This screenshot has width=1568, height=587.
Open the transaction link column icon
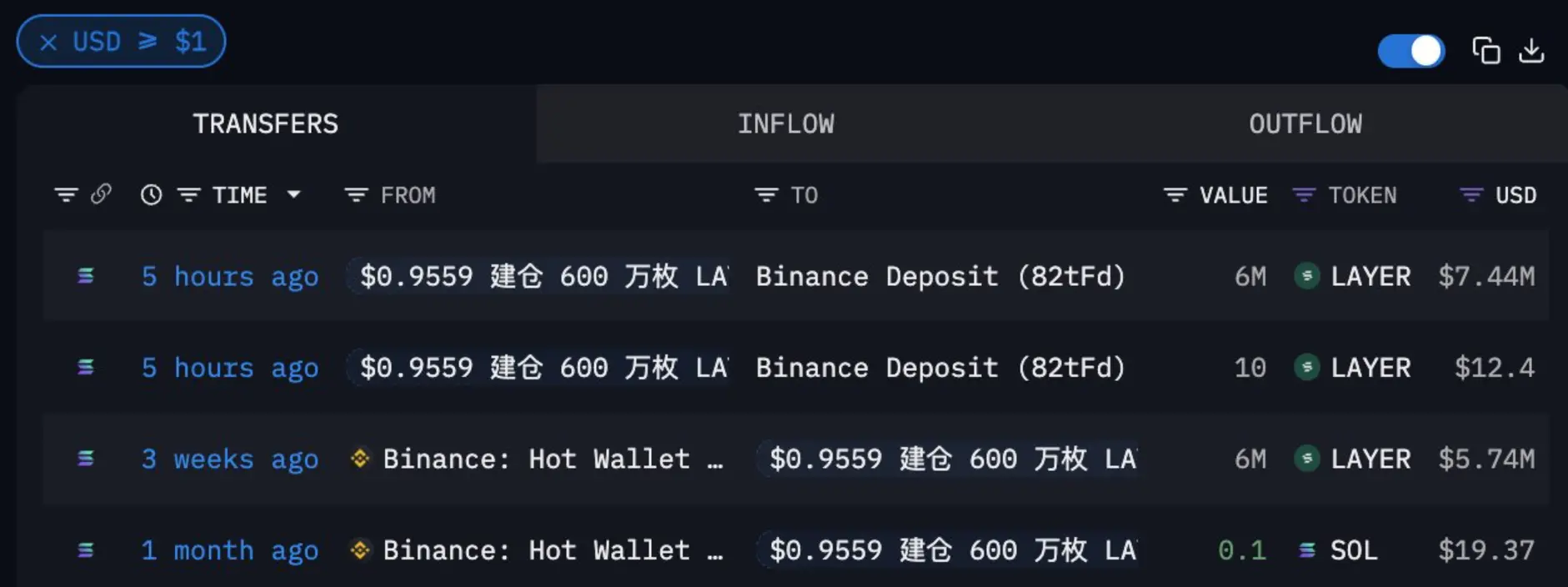(x=101, y=194)
